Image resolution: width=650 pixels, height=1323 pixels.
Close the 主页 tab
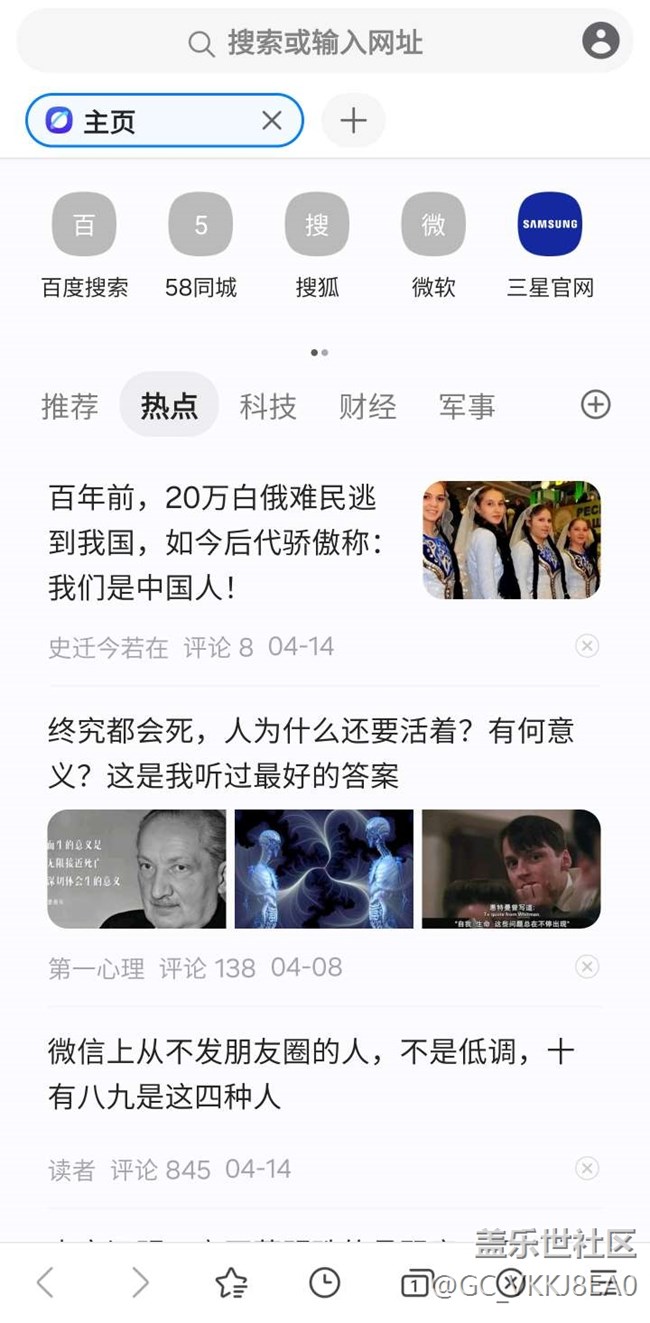271,121
